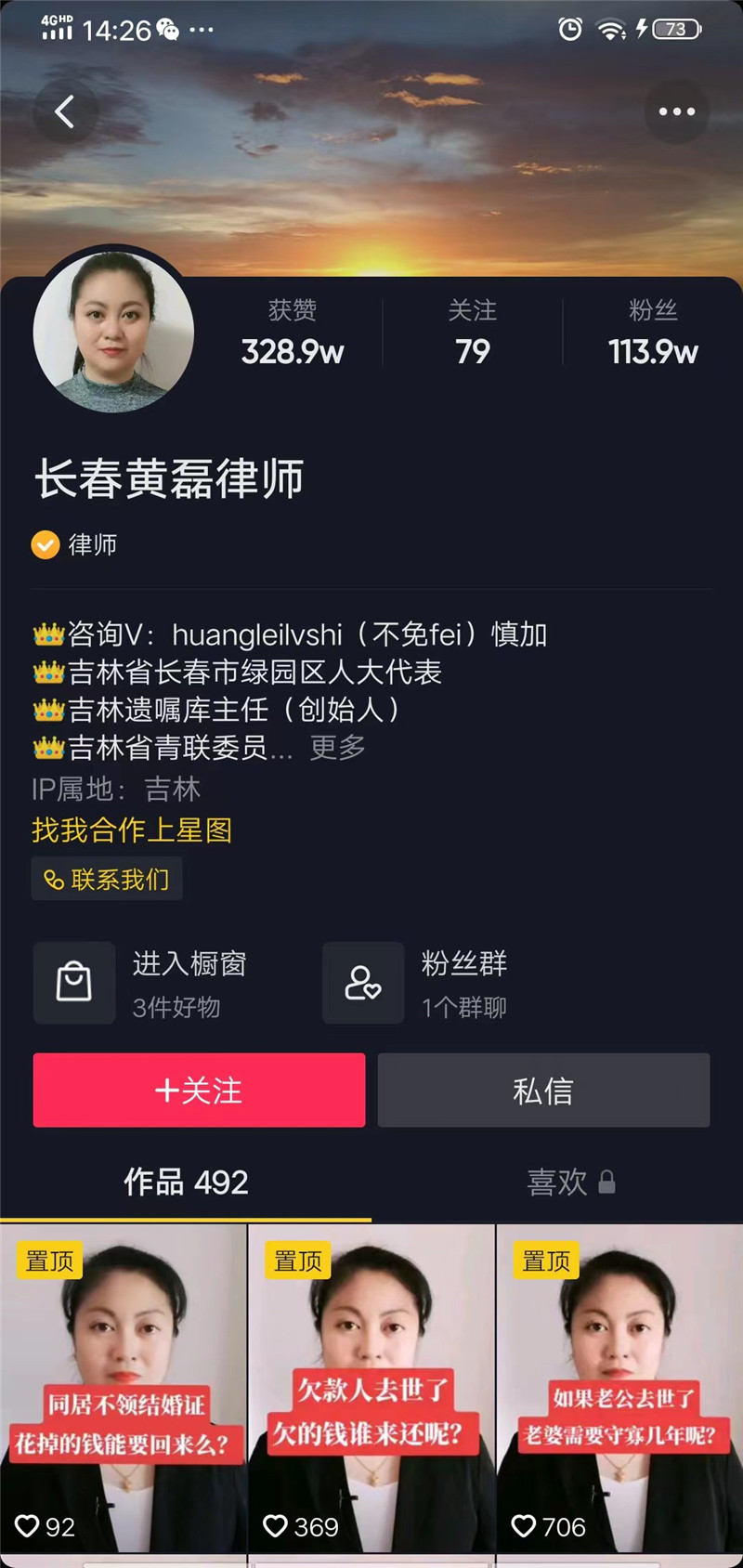Play the pinned video 欠款人去世了

(x=371, y=1389)
